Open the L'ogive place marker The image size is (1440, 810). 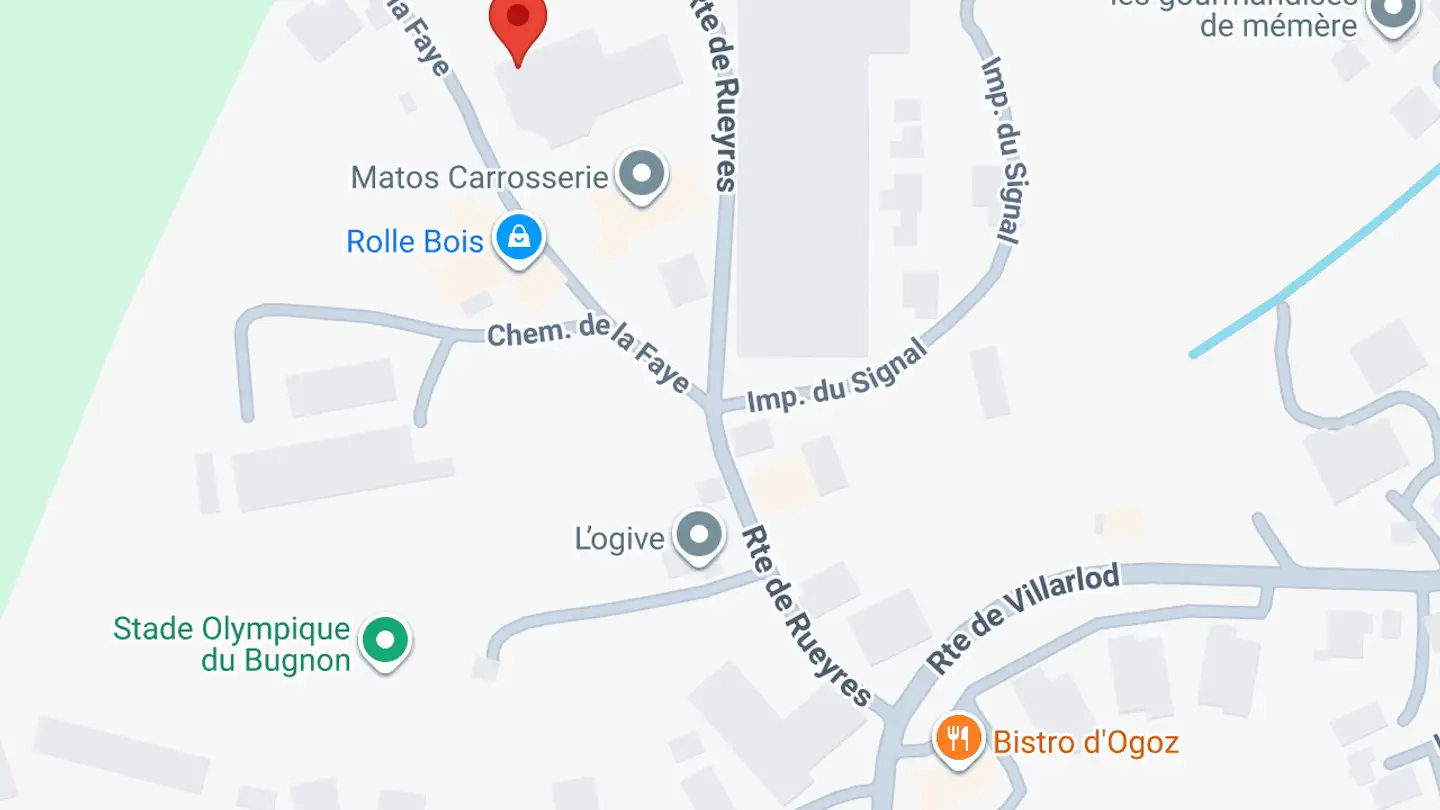(698, 535)
